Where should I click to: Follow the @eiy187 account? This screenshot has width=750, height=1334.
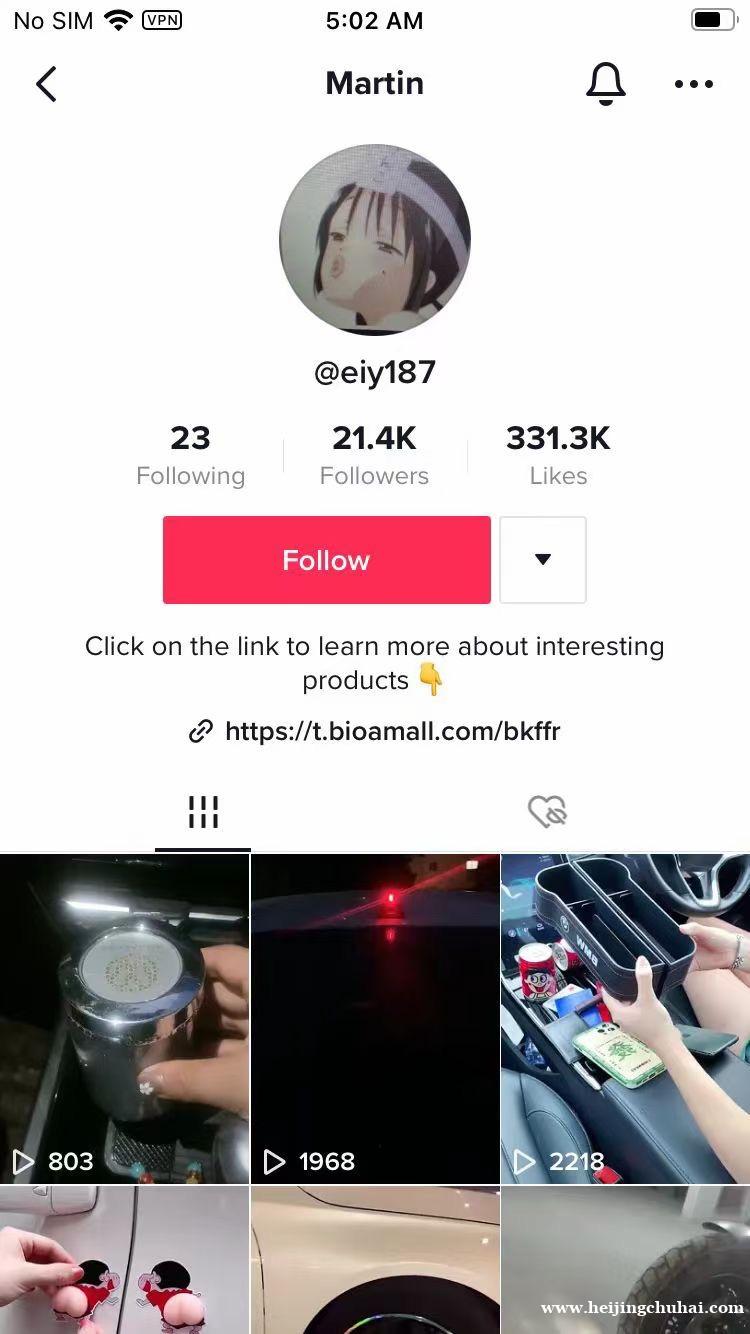[x=326, y=560]
